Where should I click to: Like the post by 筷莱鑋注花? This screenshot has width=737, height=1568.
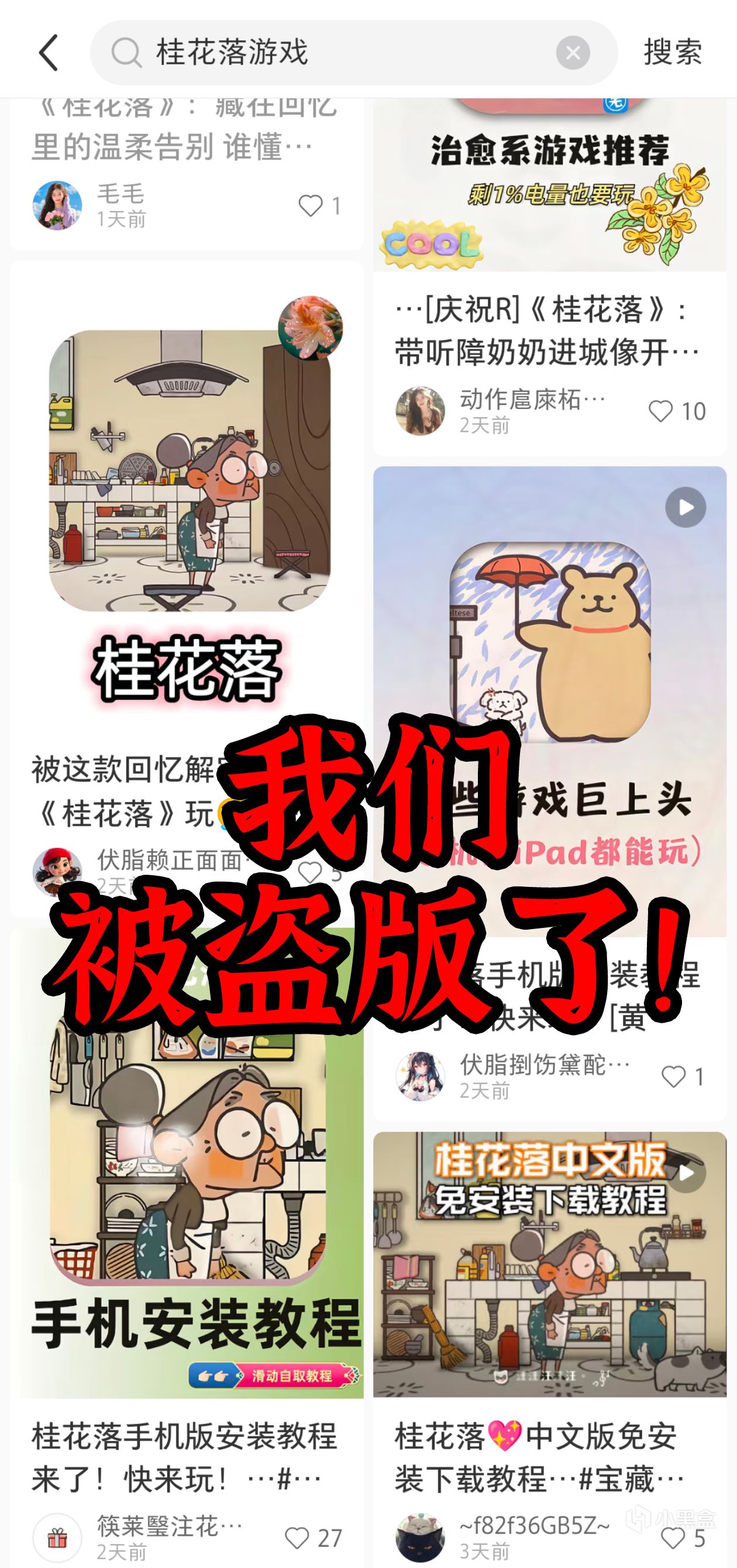297,1538
